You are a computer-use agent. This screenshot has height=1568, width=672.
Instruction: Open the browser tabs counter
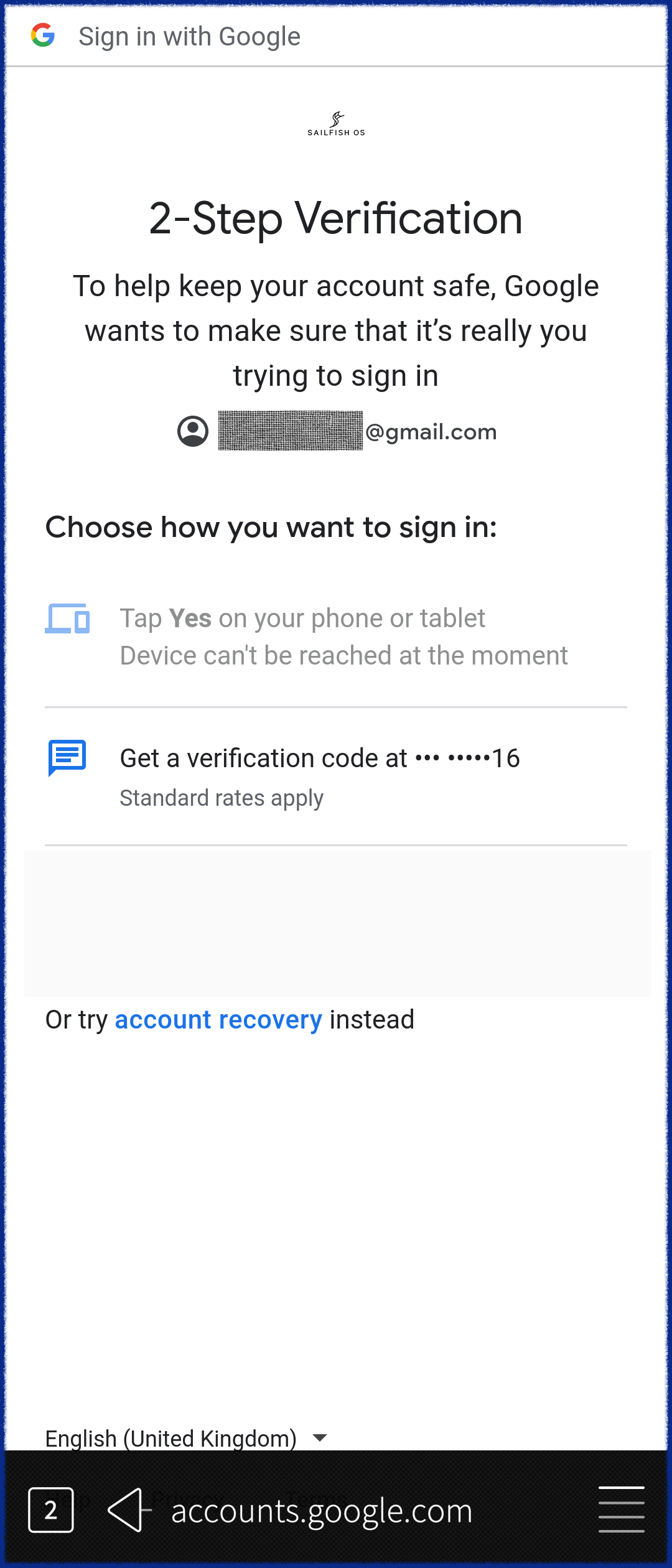click(x=51, y=1510)
